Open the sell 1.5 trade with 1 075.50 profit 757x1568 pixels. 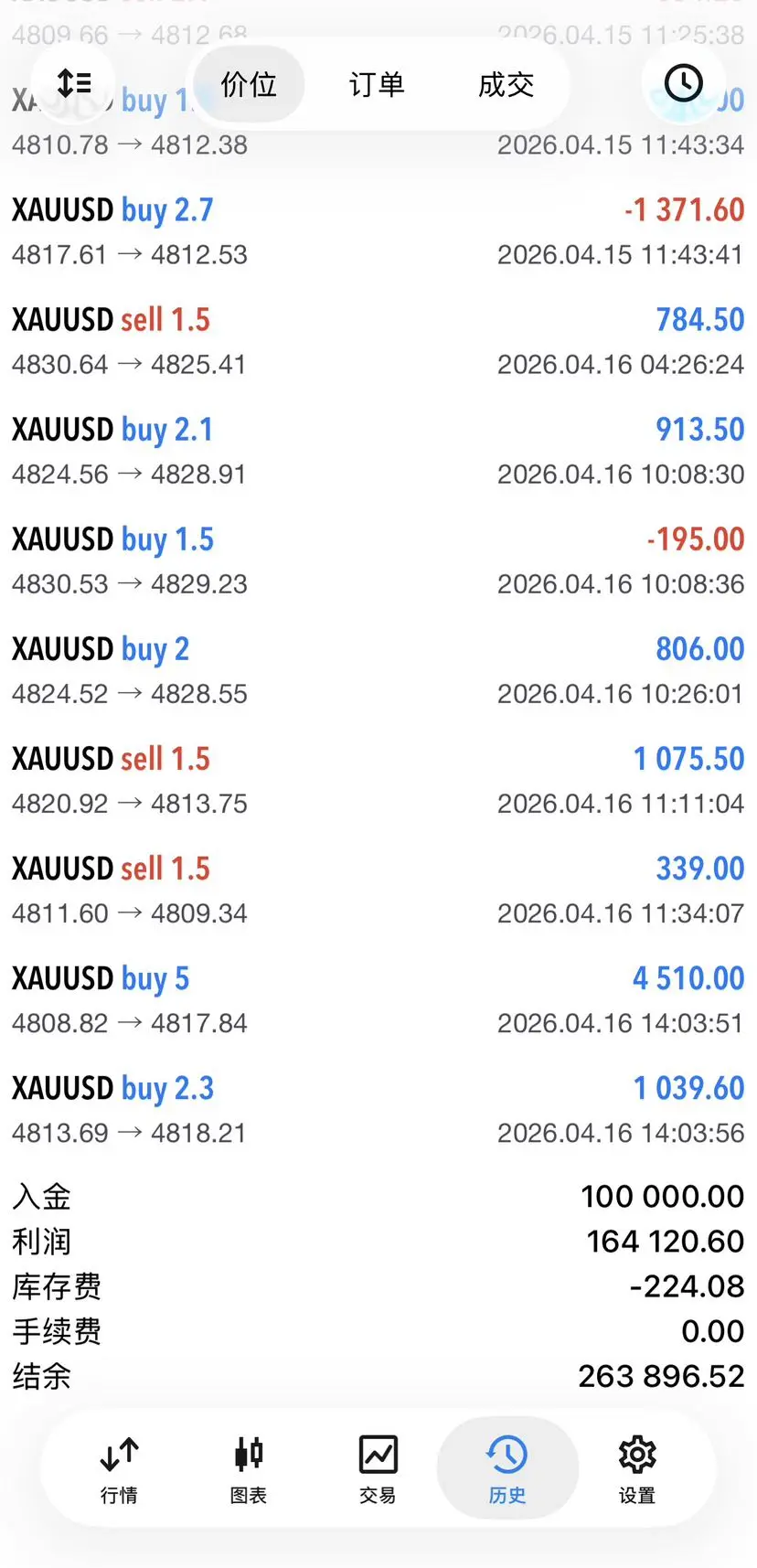(378, 780)
